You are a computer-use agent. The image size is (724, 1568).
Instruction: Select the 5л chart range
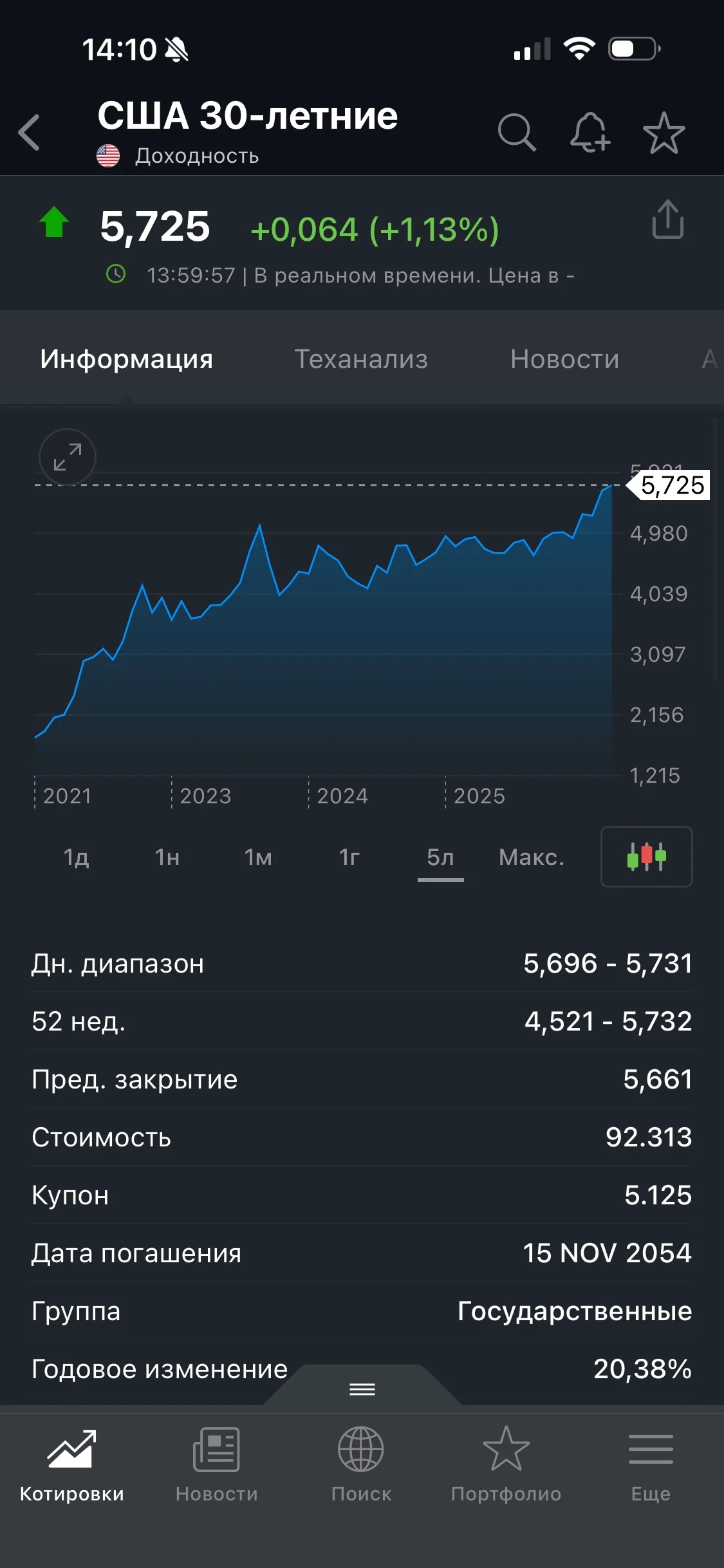441,857
